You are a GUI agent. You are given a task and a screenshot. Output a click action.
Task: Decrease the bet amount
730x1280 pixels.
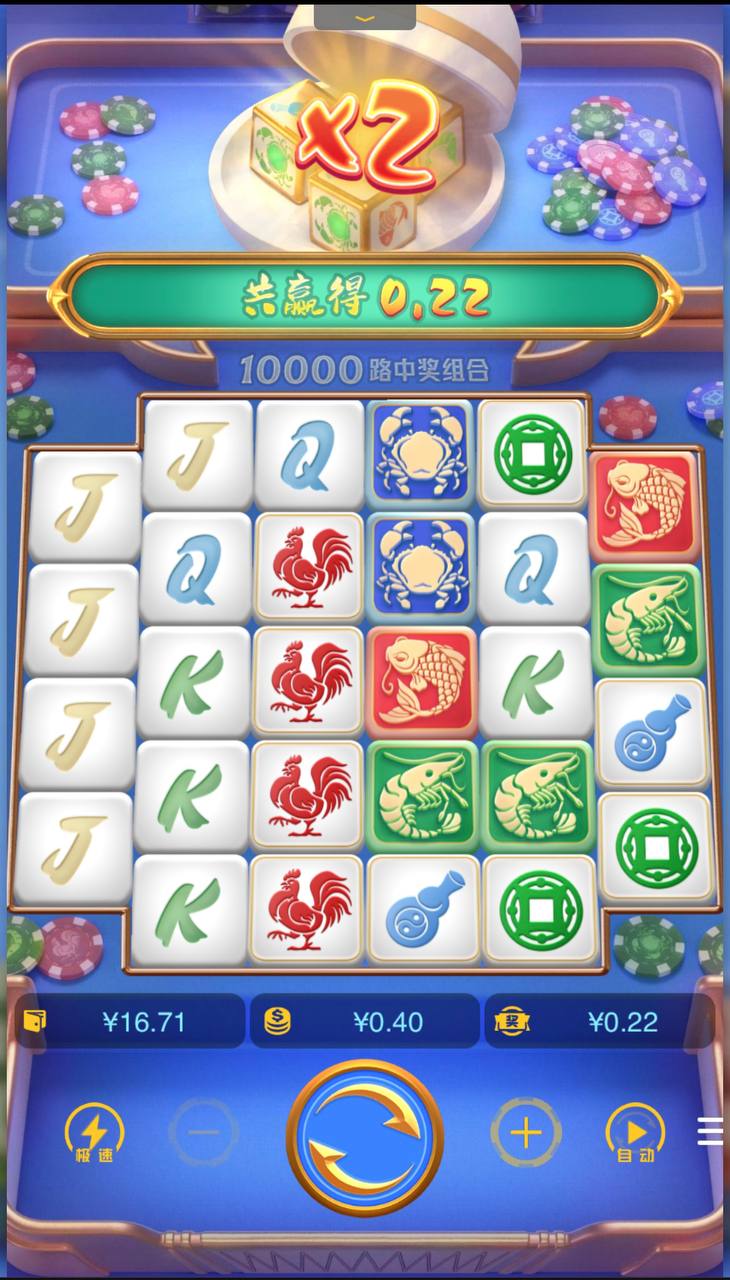204,1133
